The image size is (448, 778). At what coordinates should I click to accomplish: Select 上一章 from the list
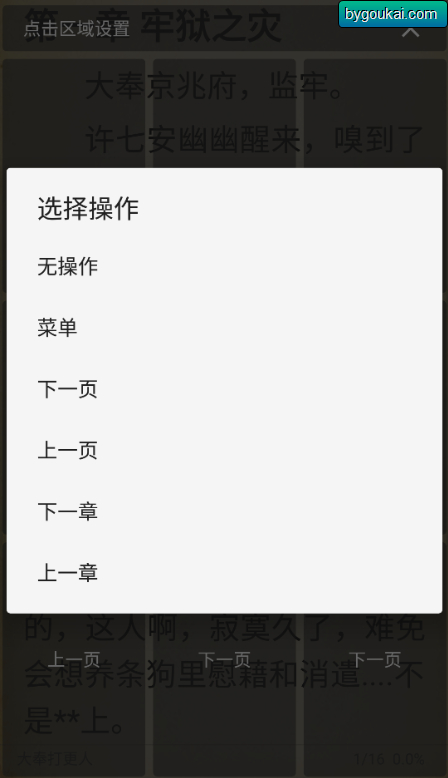click(x=224, y=572)
